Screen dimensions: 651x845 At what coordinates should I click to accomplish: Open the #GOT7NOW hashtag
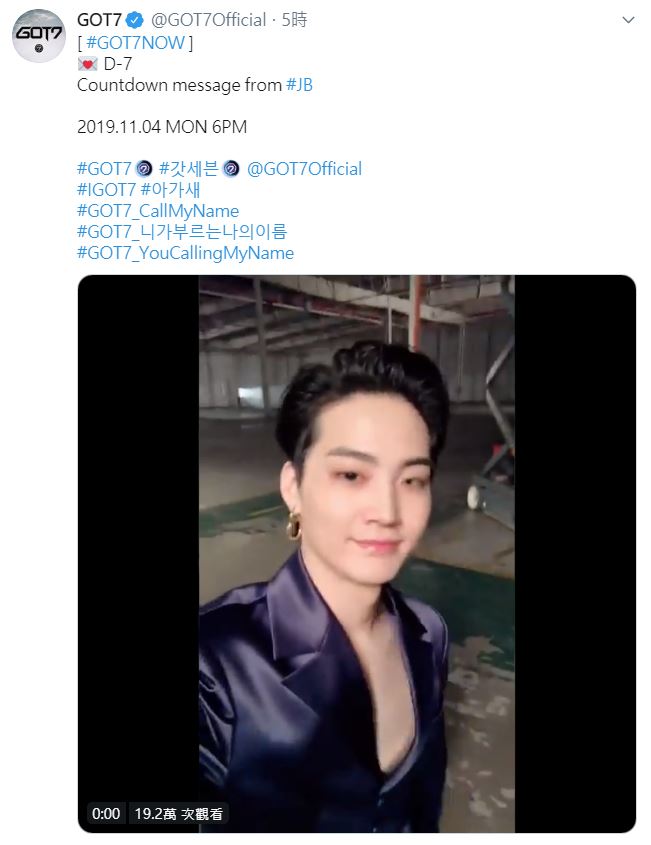click(135, 42)
